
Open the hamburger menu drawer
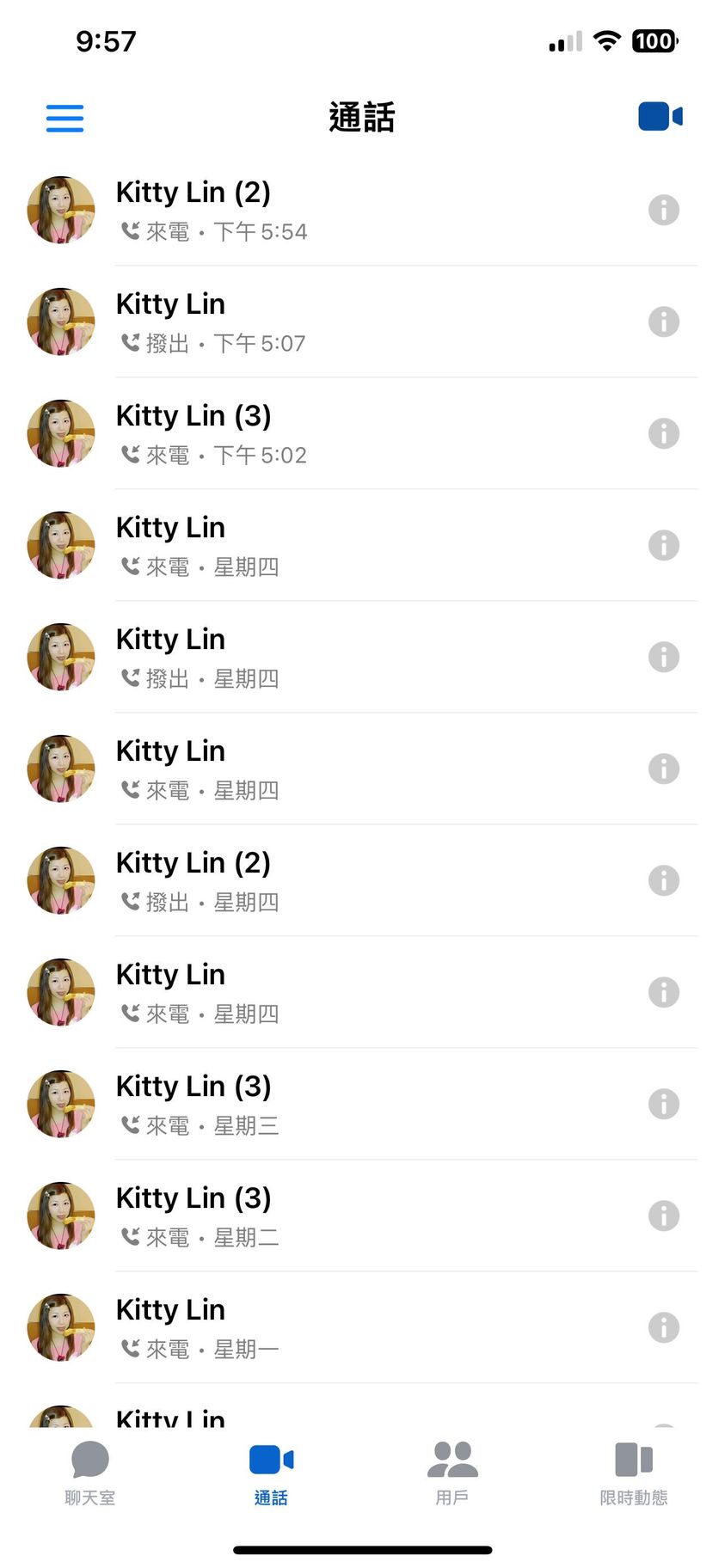pos(65,118)
